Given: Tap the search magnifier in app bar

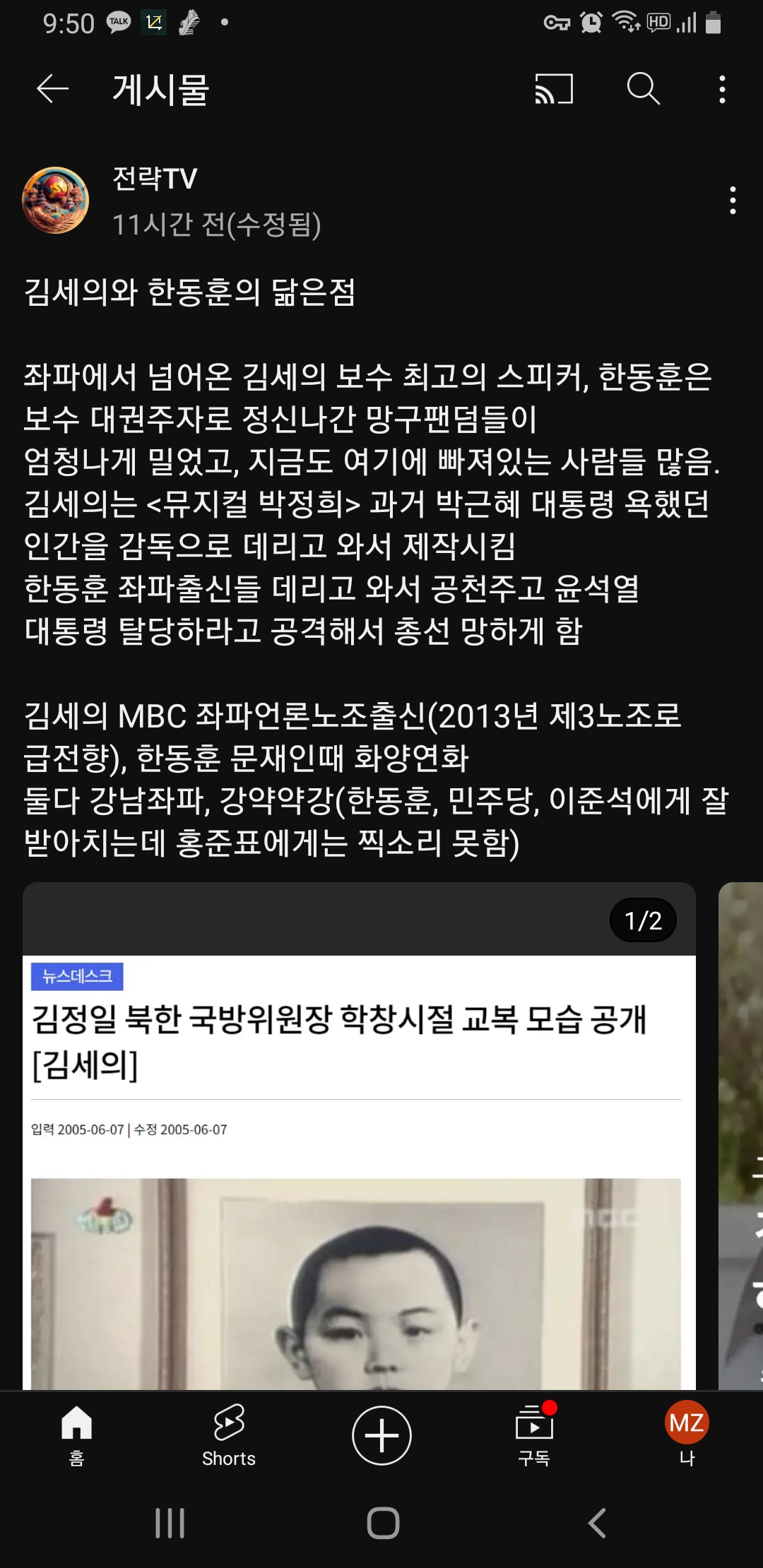Looking at the screenshot, I should pos(643,89).
